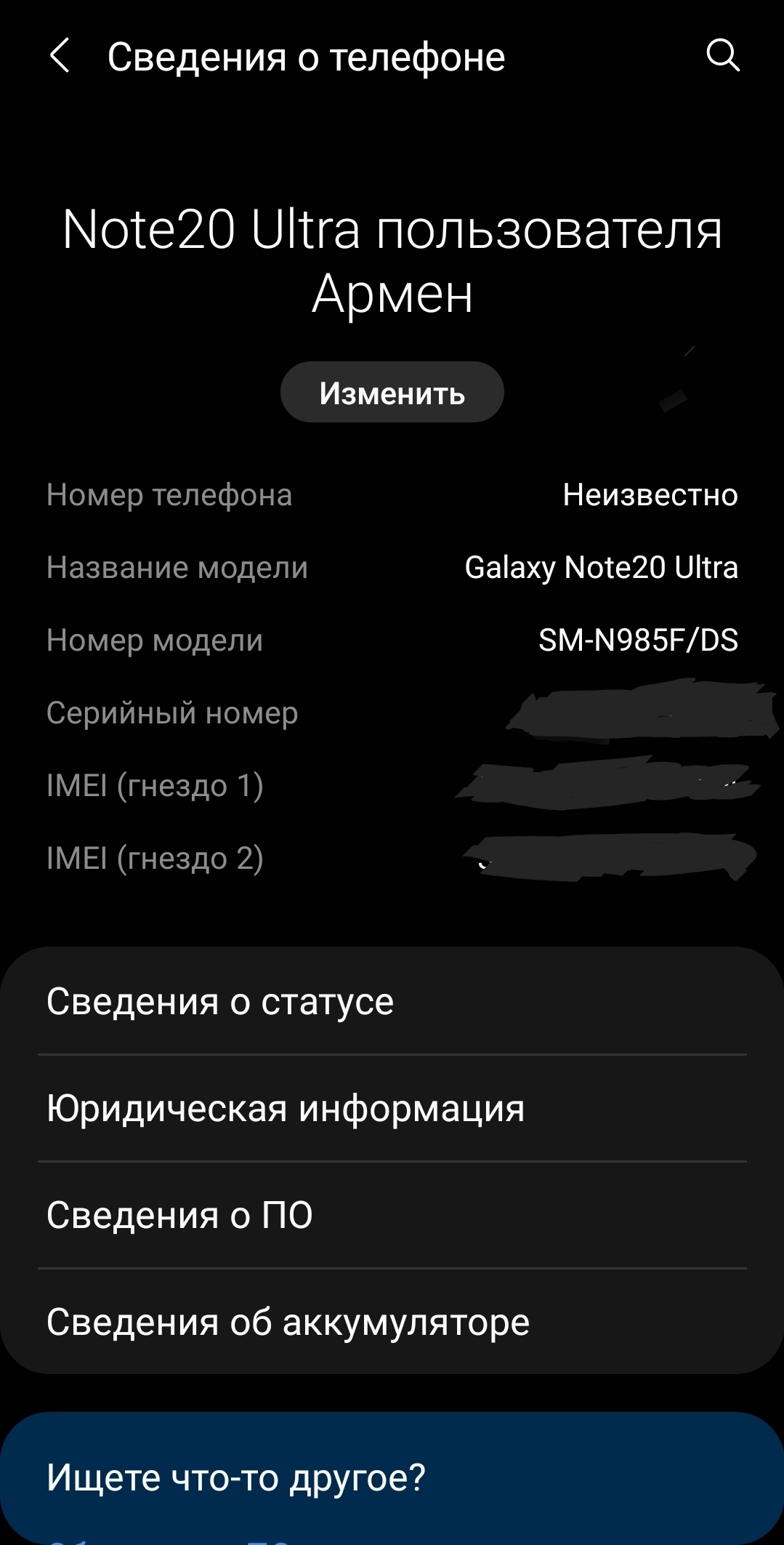Go back from Сведения о телефоне
This screenshot has height=1545, width=784.
[x=60, y=56]
